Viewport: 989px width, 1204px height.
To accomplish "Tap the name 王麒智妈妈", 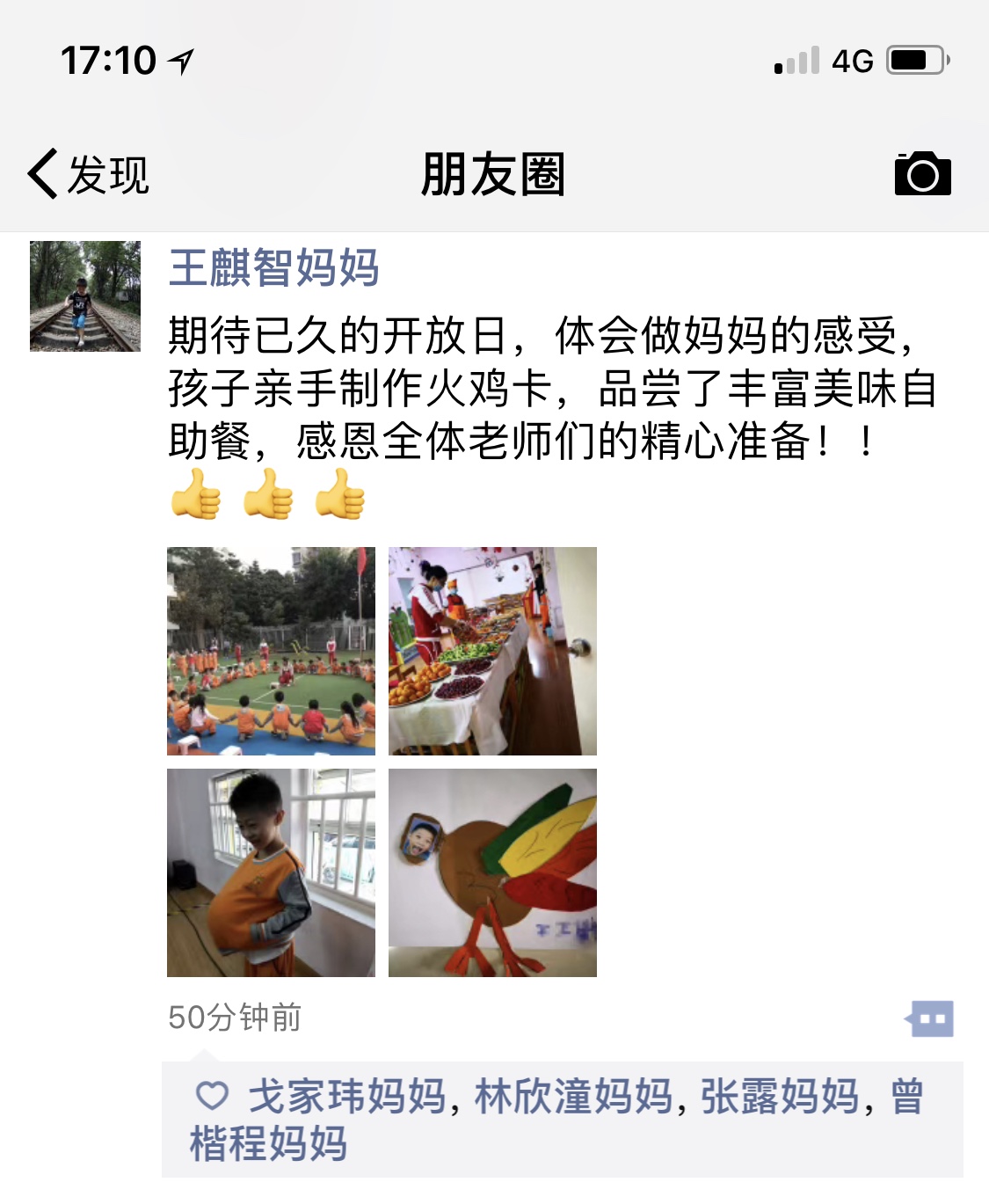I will (273, 267).
